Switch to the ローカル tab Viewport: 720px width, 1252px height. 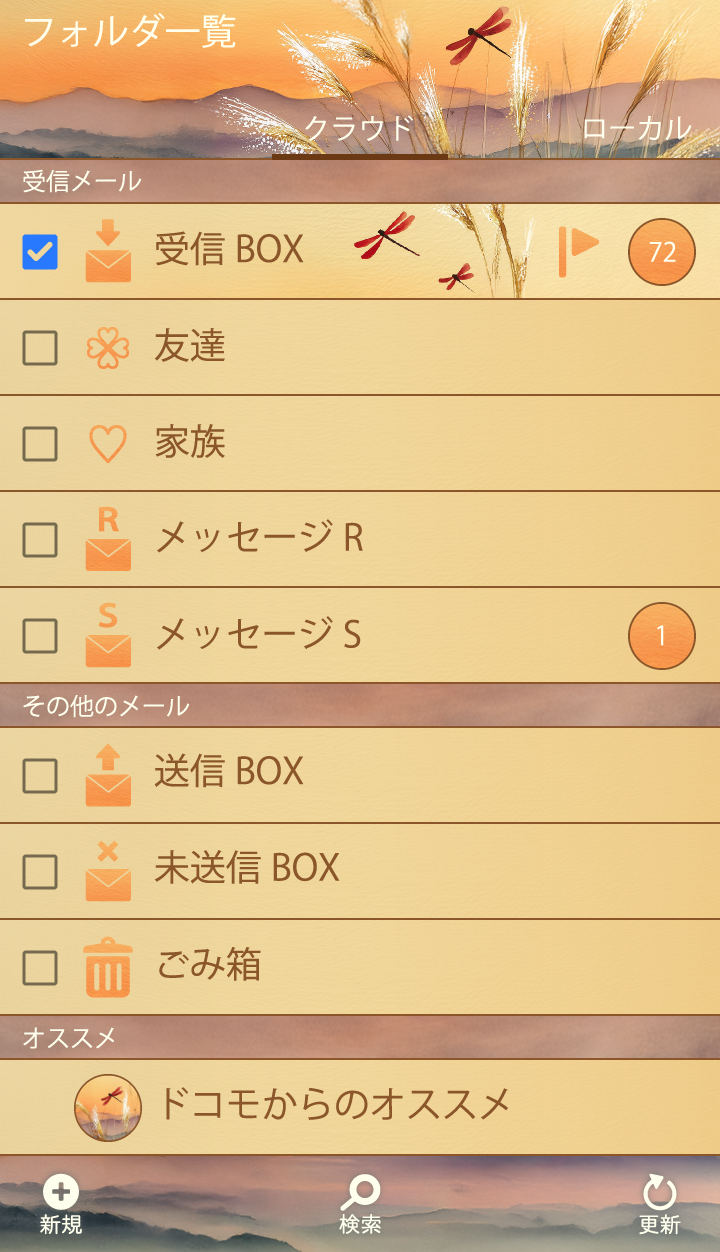coord(636,128)
